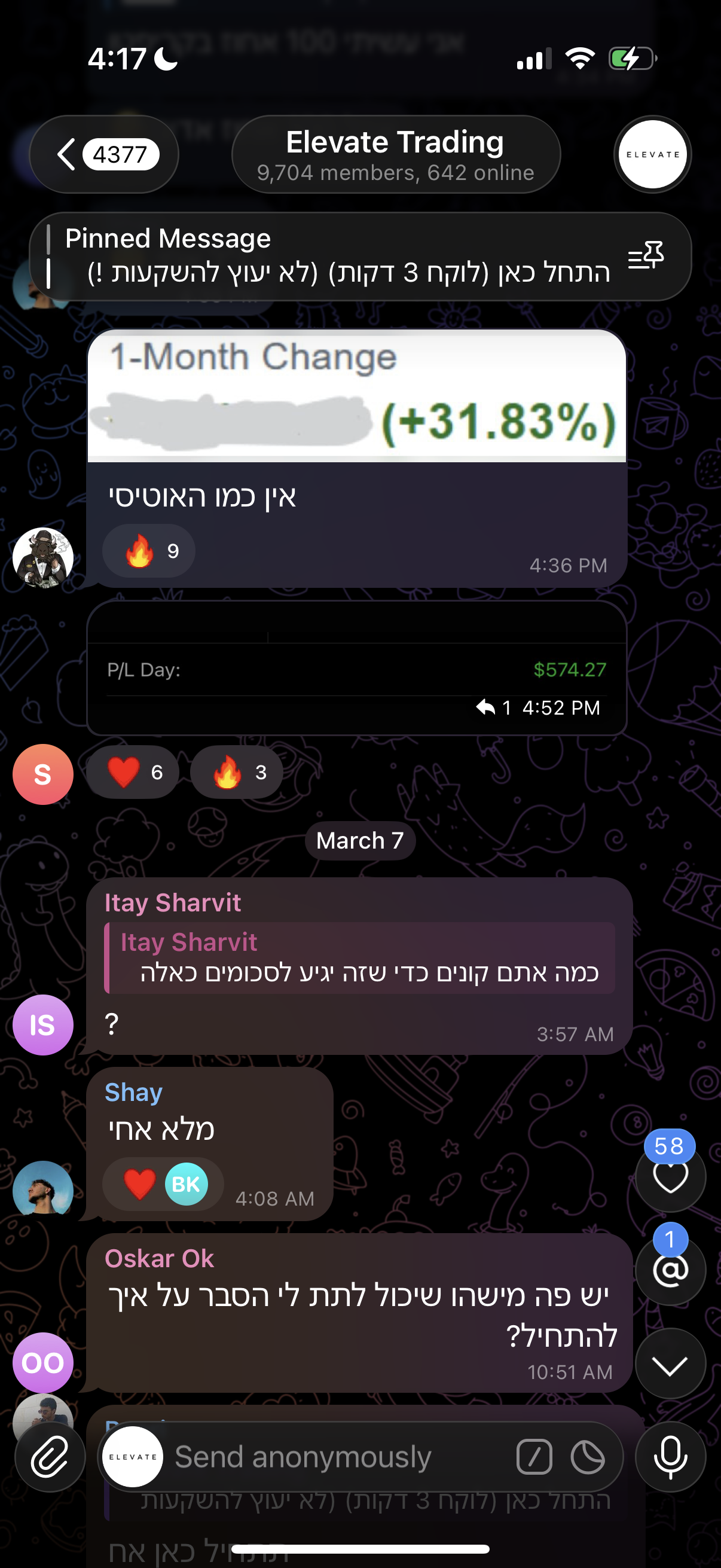Open the Elevate group profile picture

click(652, 155)
